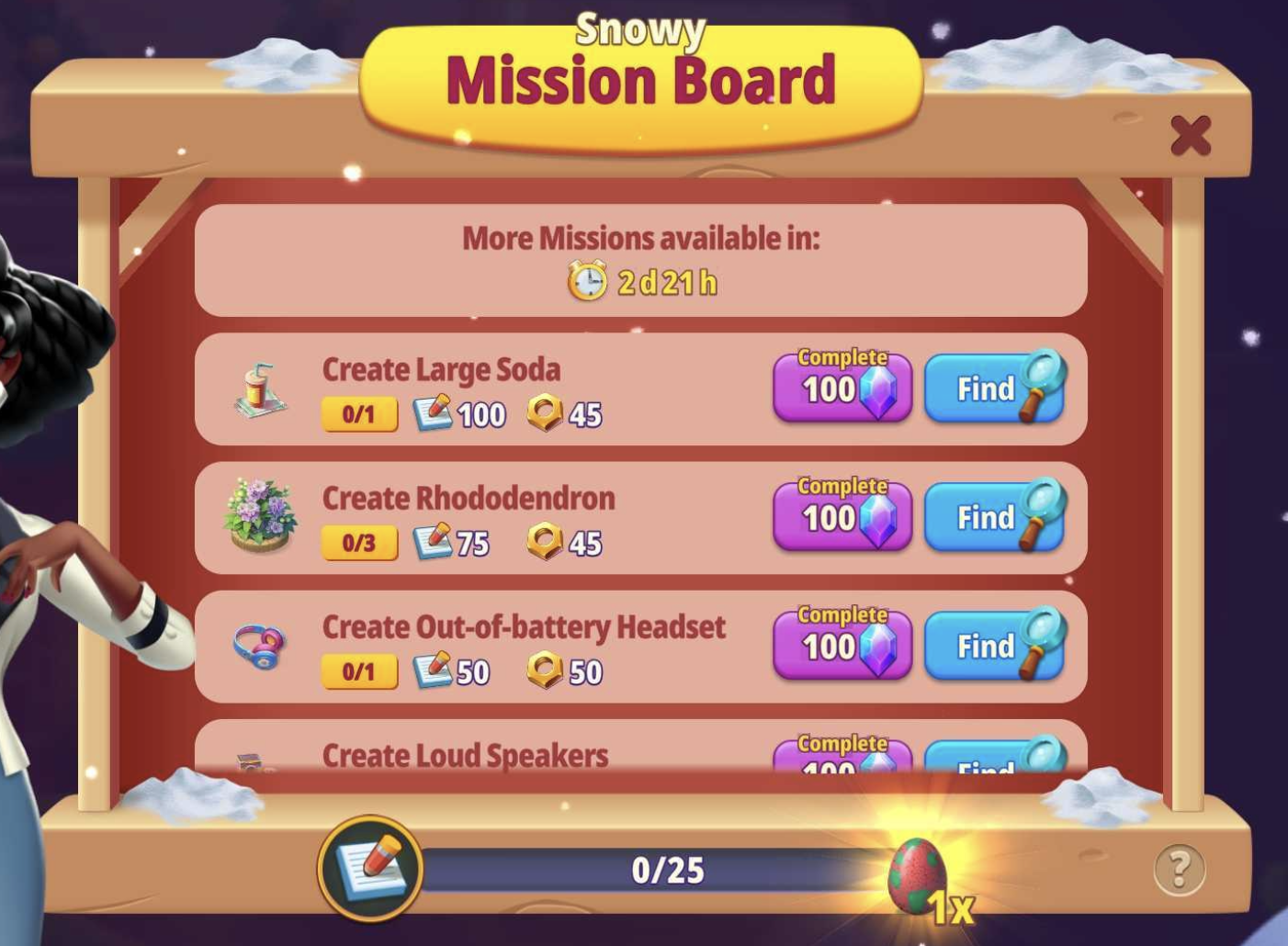Screen dimensions: 1288x946
Task: Tap Find on the Rhododendron mission
Action: 993,518
